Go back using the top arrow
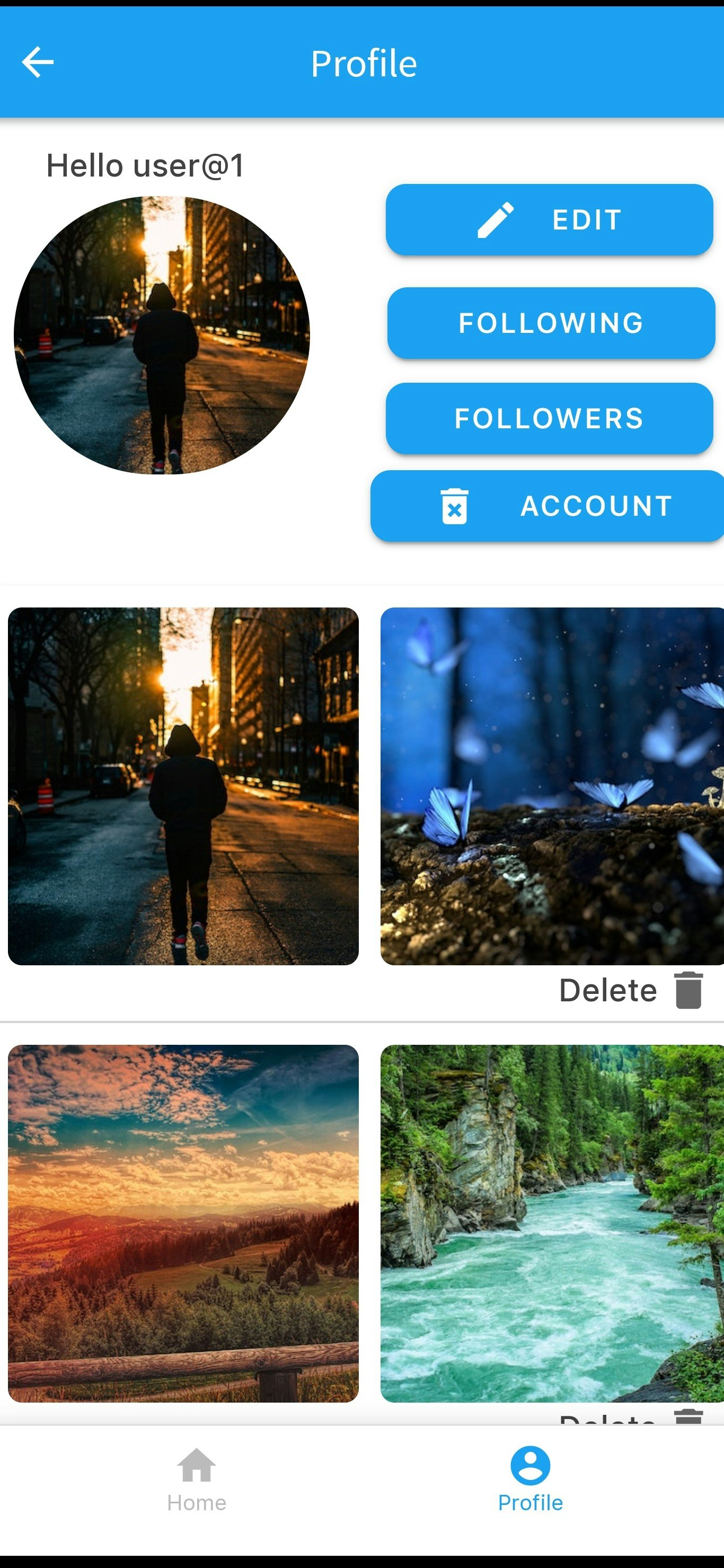This screenshot has width=724, height=1568. [x=38, y=62]
